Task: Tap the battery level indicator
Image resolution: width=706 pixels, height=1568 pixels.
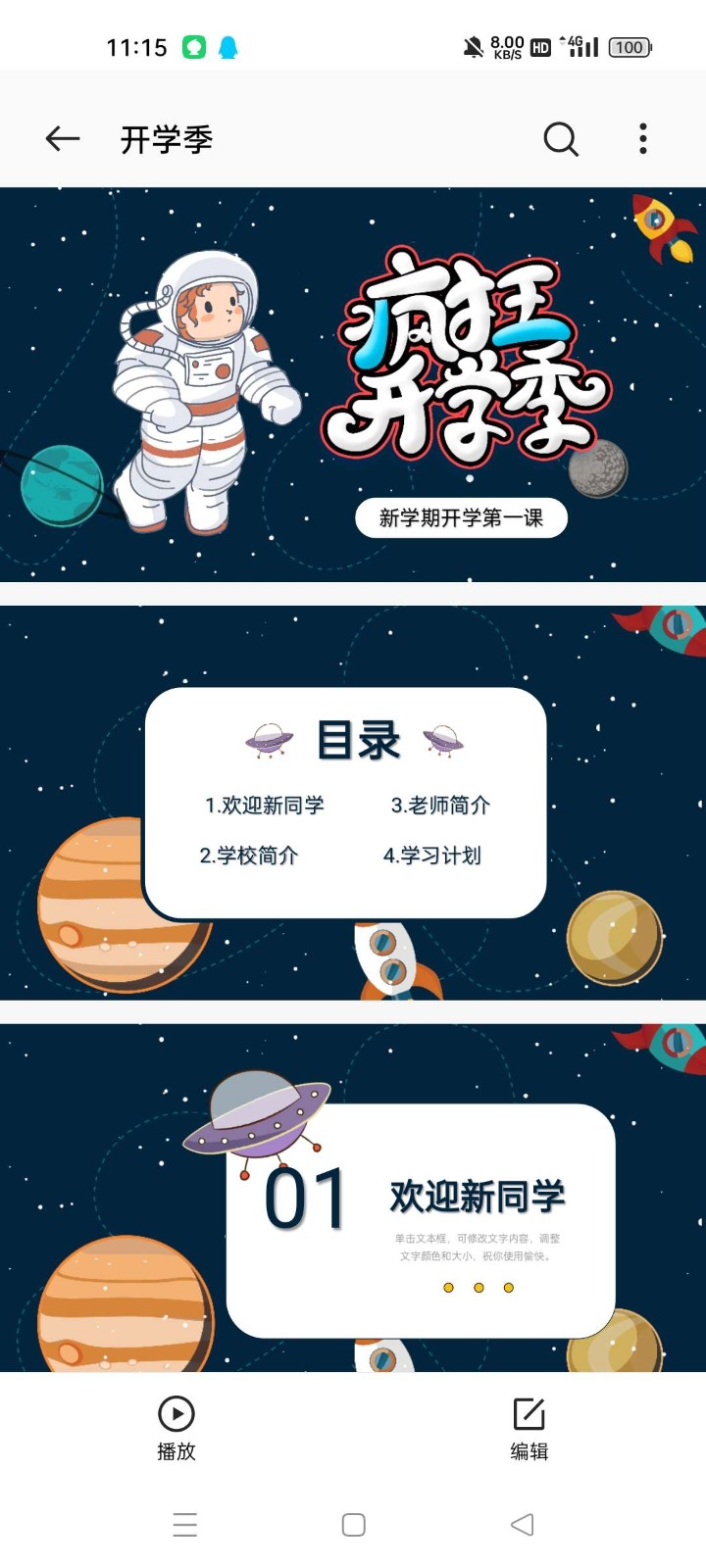Action: click(629, 46)
